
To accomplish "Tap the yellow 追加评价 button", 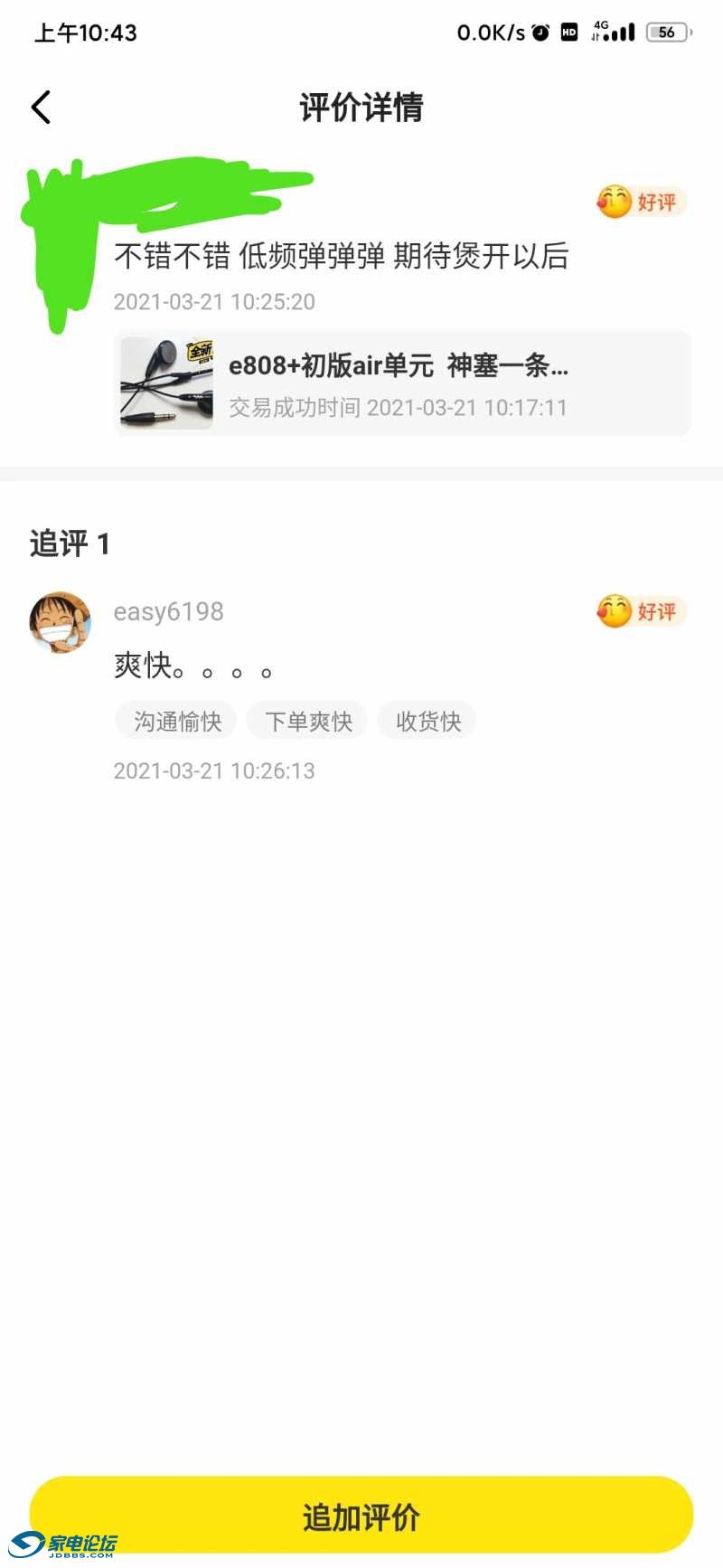I will pos(361,1516).
